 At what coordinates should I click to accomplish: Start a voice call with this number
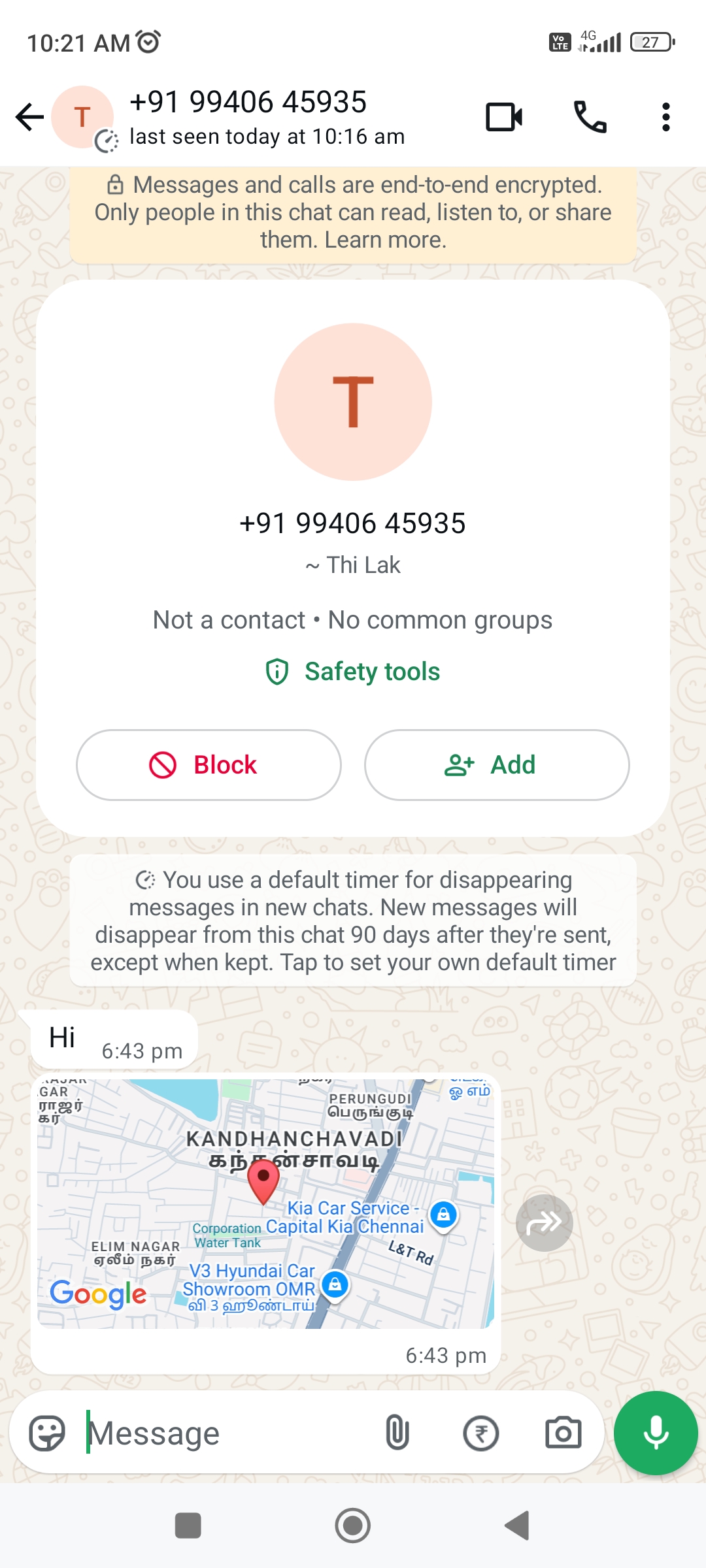tap(590, 118)
